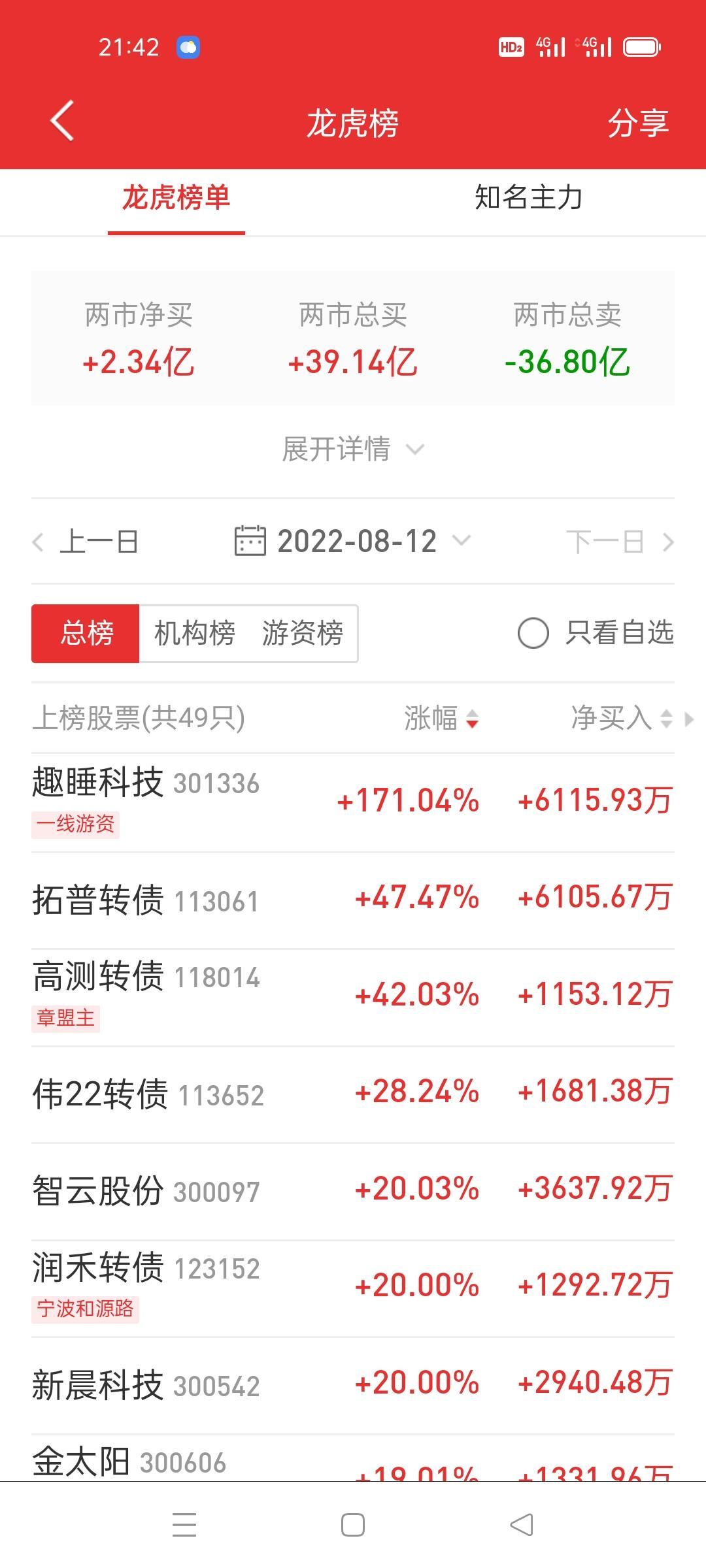This screenshot has width=706, height=1568.
Task: Select the 总榜 segment
Action: pos(86,634)
